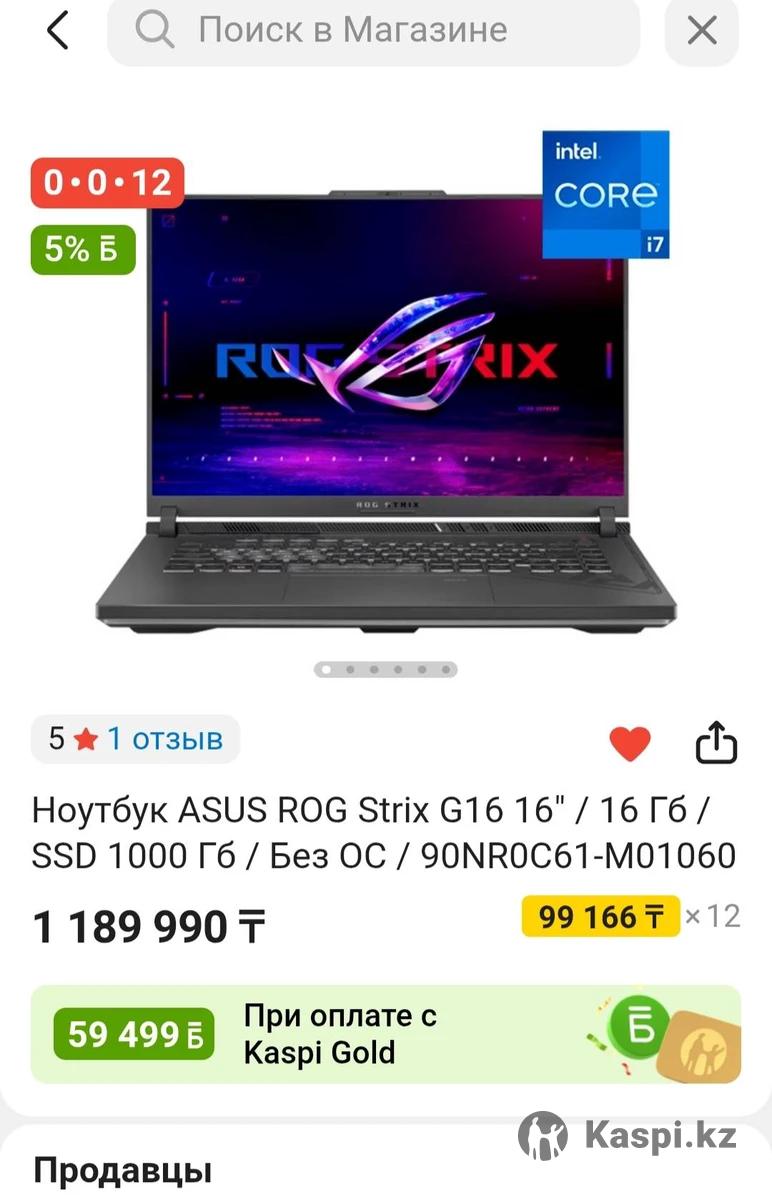Open the 1 отзыв reviews link

[x=164, y=740]
